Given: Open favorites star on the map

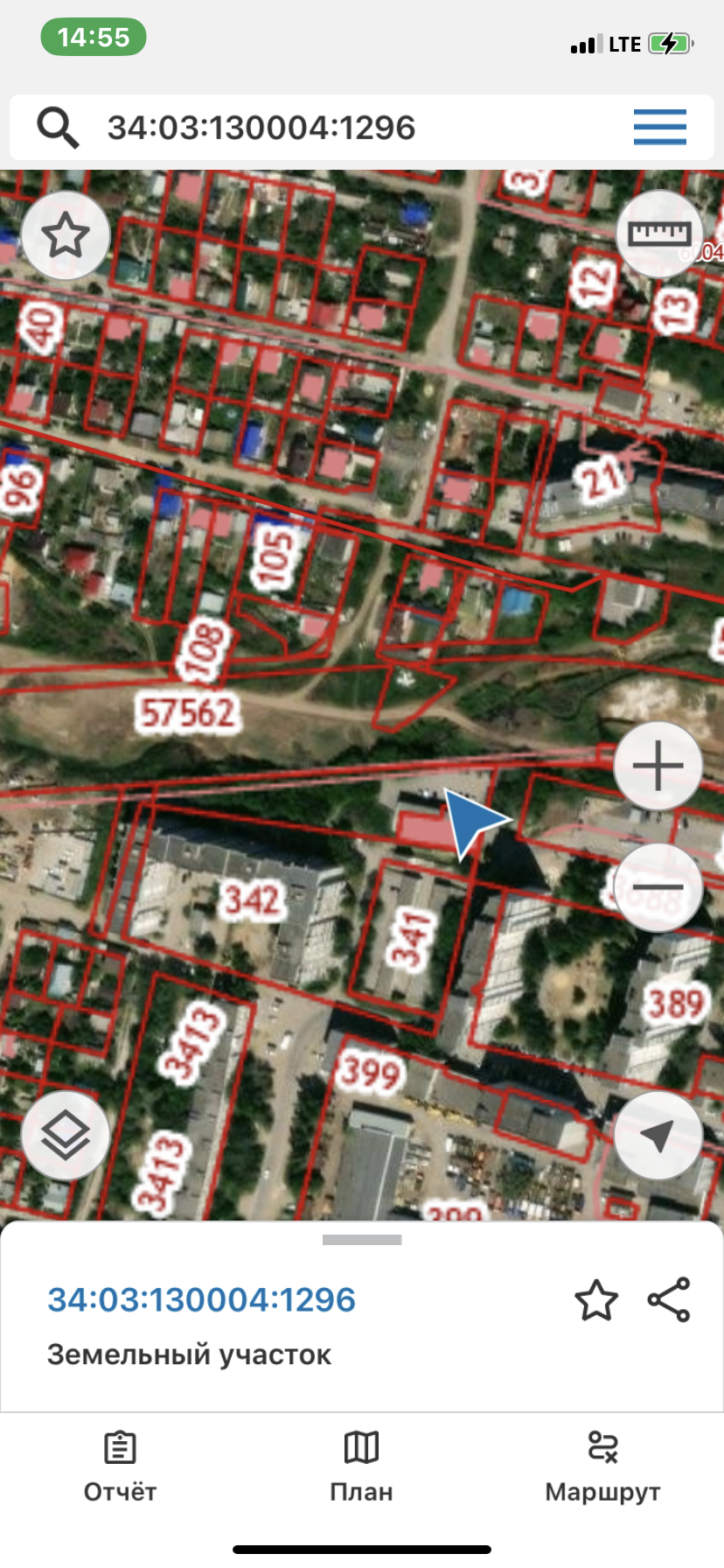Looking at the screenshot, I should point(66,235).
